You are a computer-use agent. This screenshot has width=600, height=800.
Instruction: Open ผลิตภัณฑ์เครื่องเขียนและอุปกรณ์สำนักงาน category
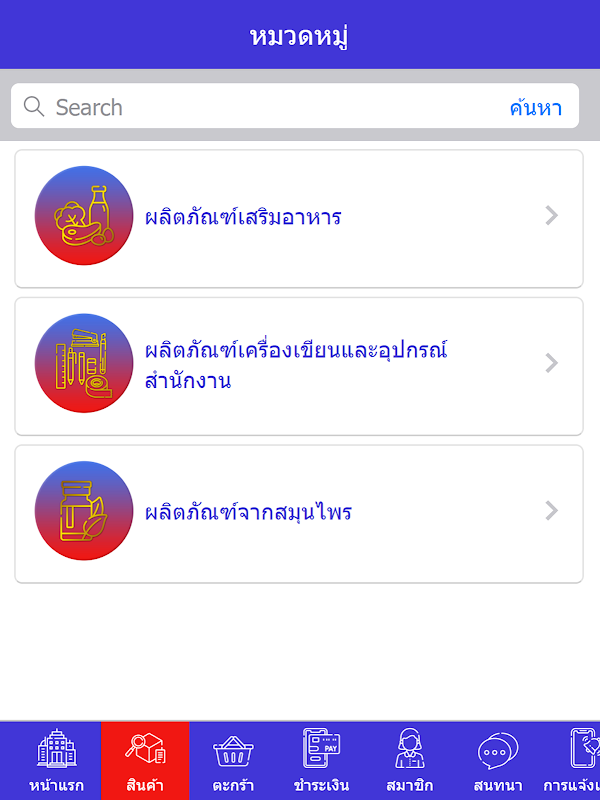click(x=299, y=366)
